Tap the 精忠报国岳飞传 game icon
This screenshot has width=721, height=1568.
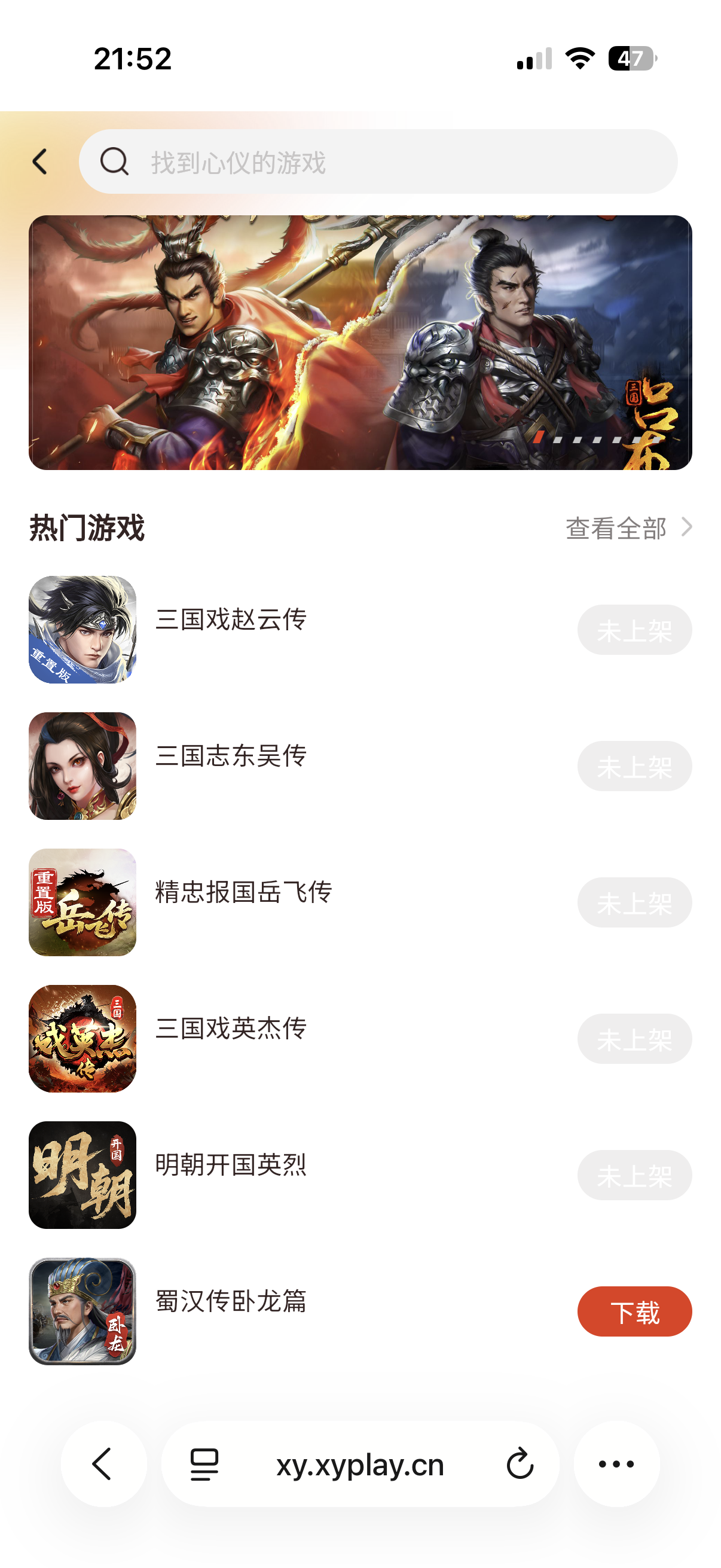tap(83, 902)
